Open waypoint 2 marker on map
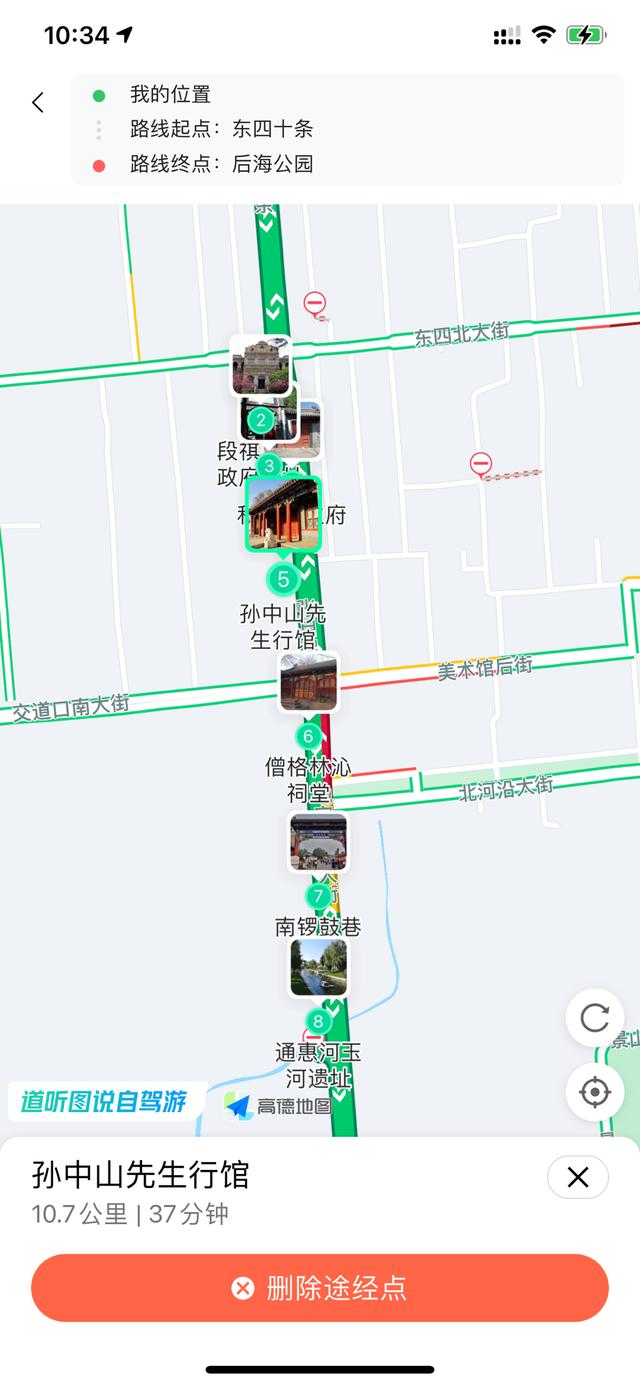Viewport: 640px width, 1386px height. 261,419
